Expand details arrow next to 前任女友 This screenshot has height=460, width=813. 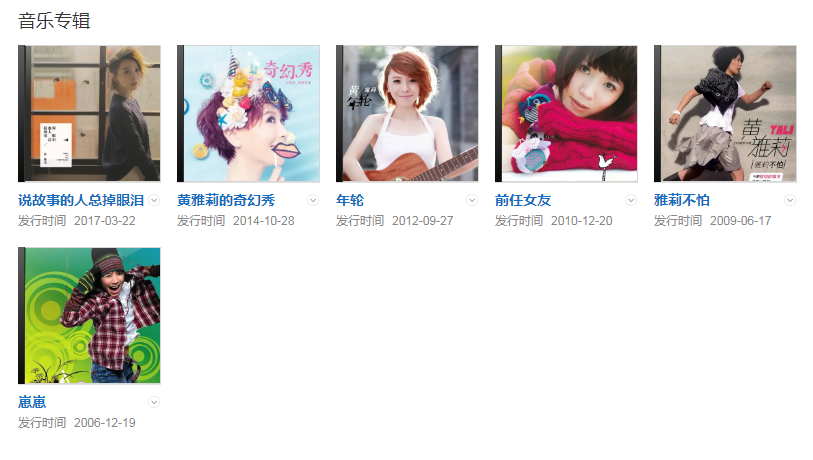631,200
